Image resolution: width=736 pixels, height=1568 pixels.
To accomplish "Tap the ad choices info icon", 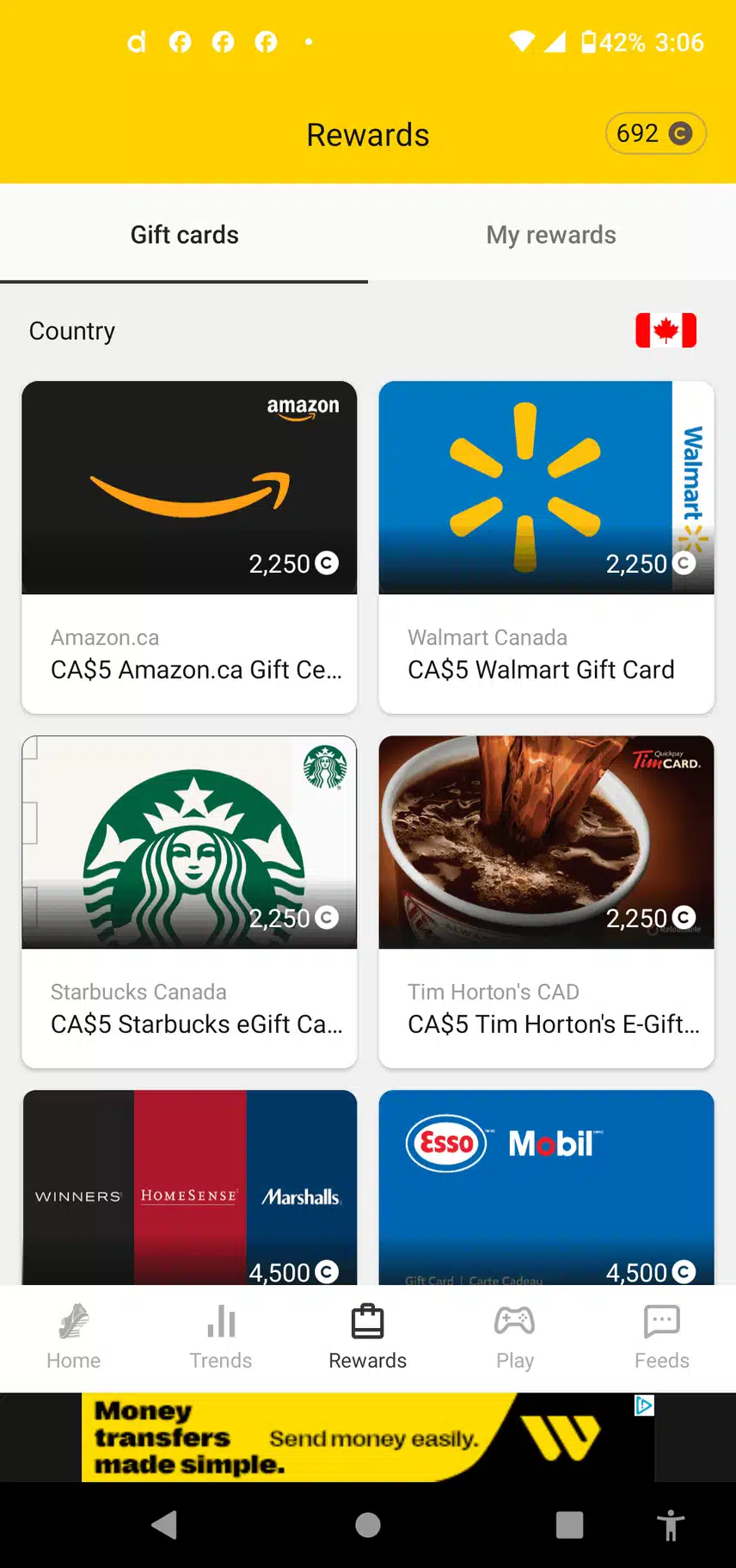I will pyautogui.click(x=644, y=1405).
